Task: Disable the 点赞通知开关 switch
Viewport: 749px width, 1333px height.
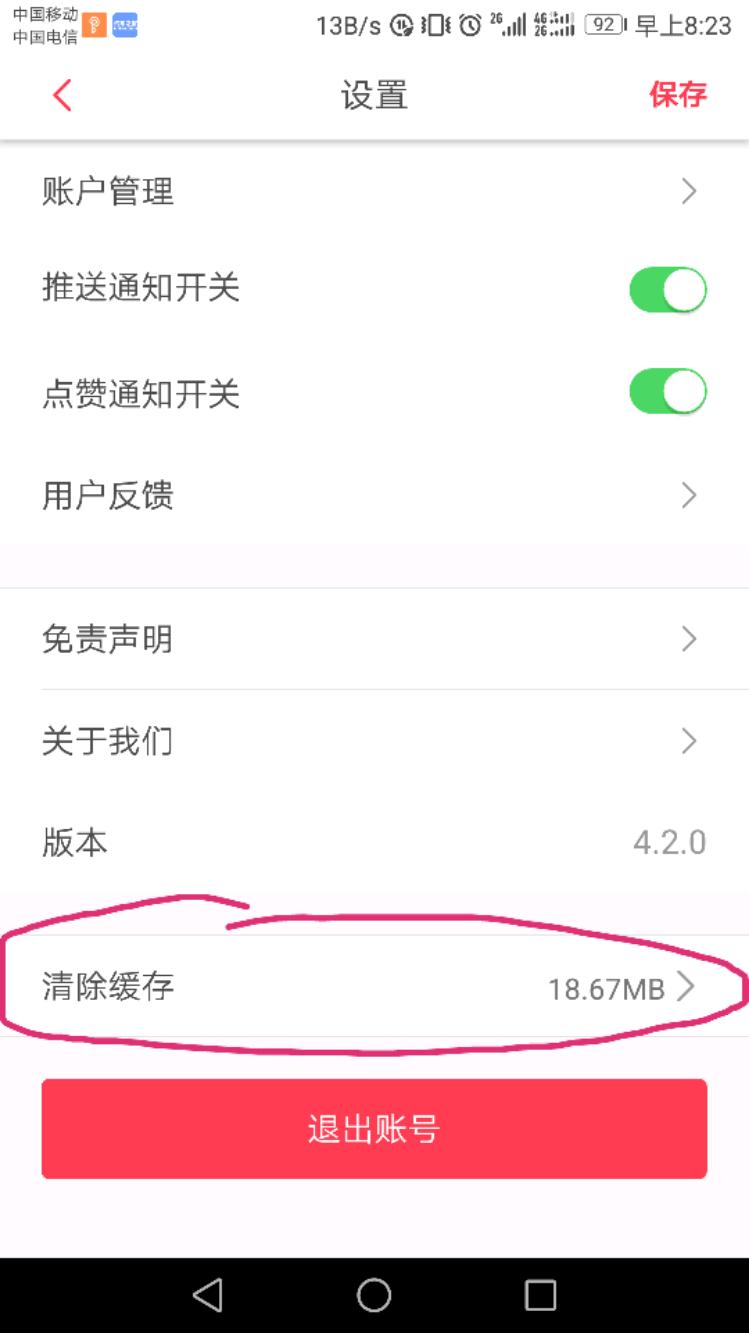Action: pyautogui.click(x=667, y=392)
